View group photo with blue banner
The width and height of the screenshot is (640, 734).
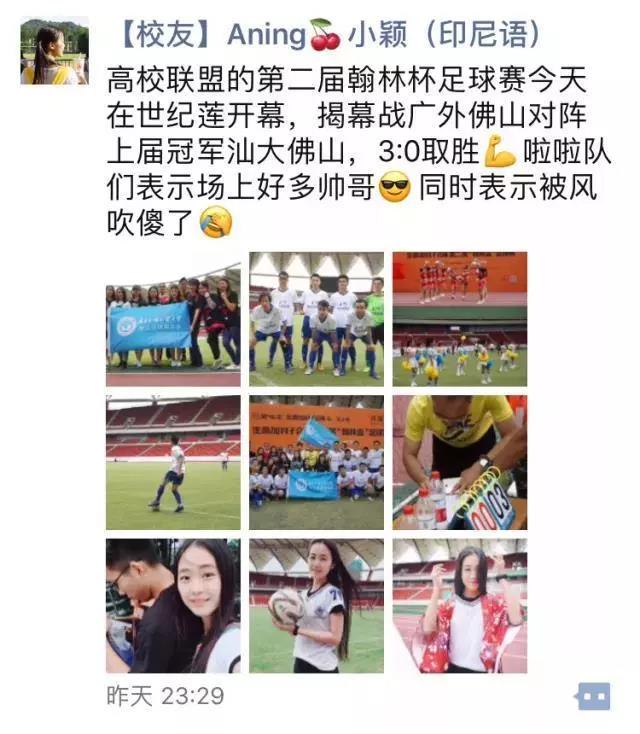pyautogui.click(x=173, y=319)
